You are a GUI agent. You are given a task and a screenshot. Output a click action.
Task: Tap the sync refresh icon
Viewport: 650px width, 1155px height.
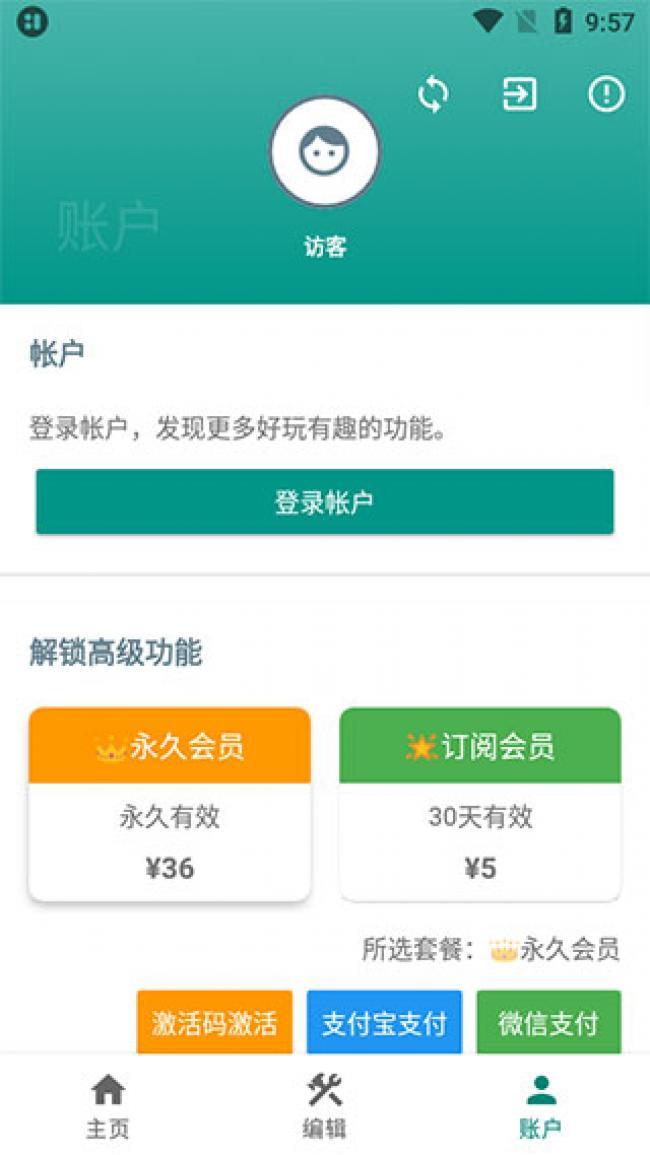click(433, 95)
